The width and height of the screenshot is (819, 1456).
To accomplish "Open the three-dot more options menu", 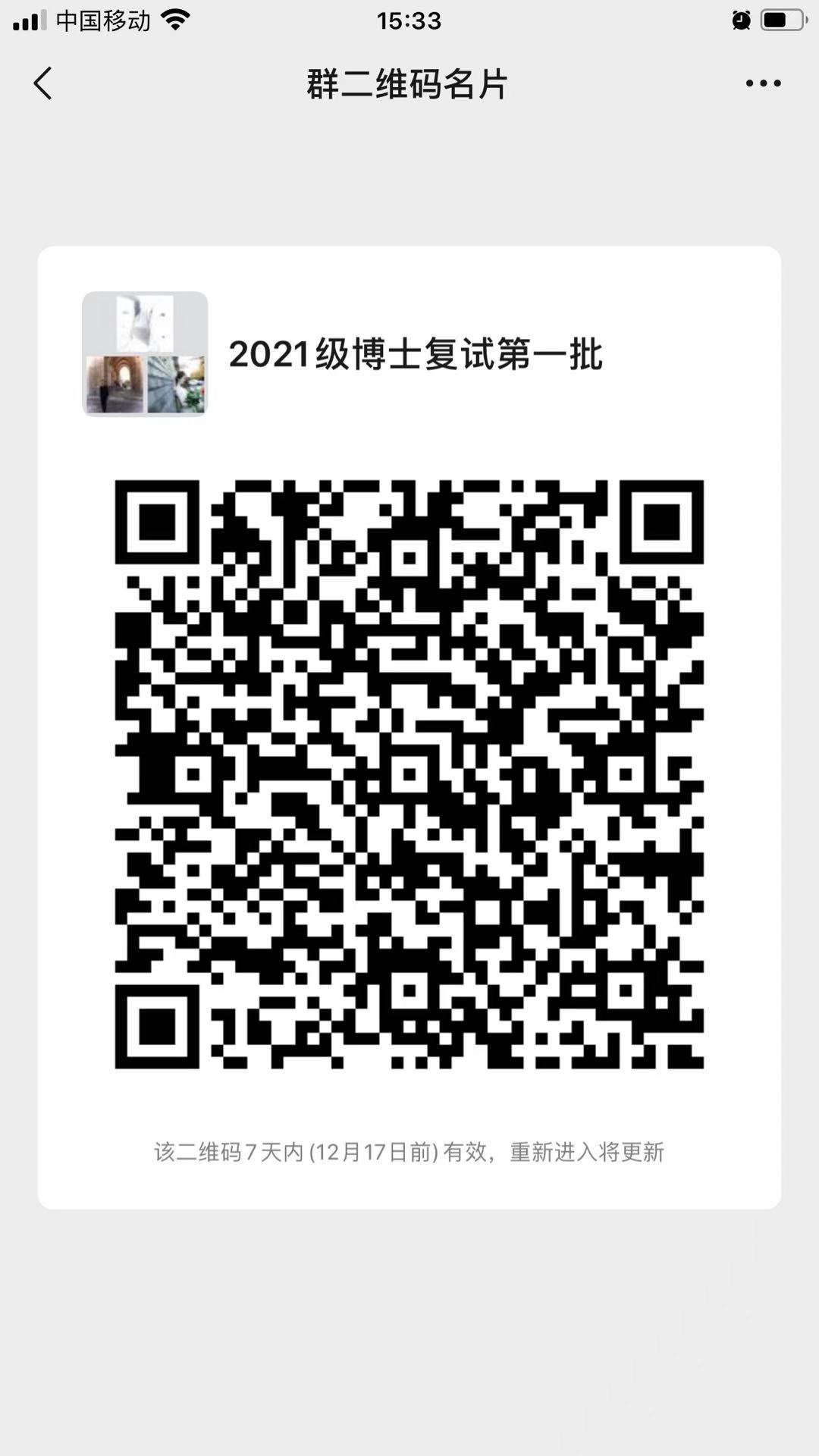I will pos(763,83).
